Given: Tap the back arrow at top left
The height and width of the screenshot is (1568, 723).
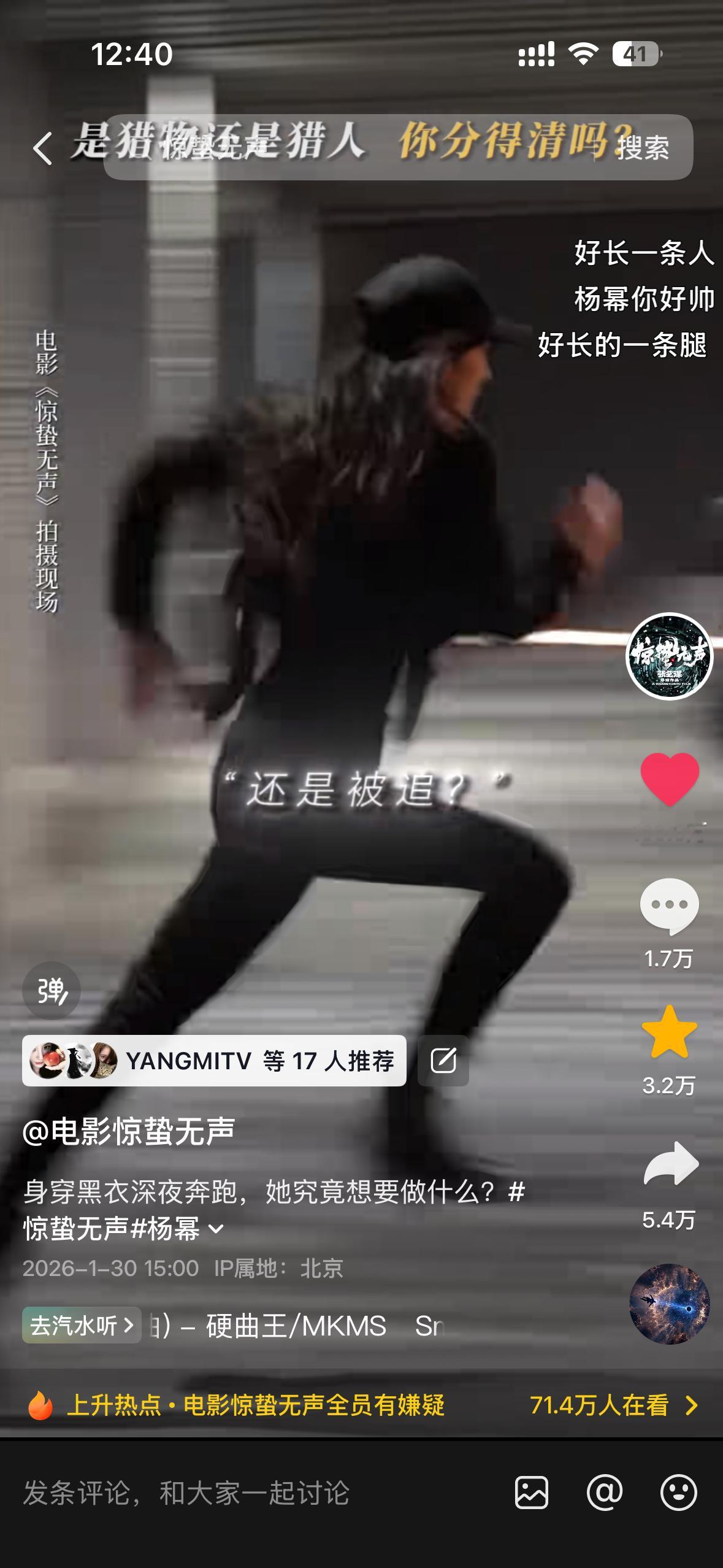Looking at the screenshot, I should [x=42, y=147].
